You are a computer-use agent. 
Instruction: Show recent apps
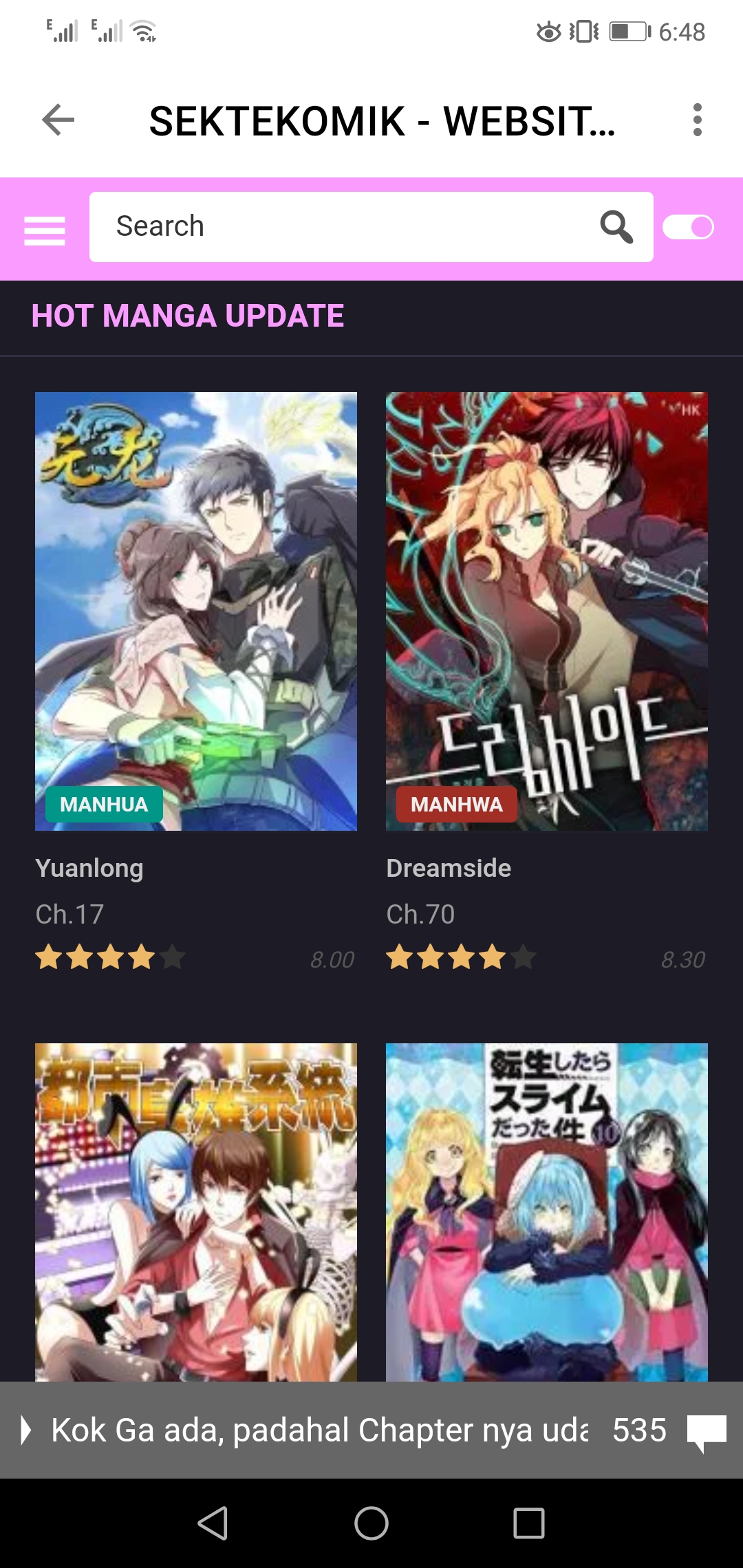[529, 1523]
